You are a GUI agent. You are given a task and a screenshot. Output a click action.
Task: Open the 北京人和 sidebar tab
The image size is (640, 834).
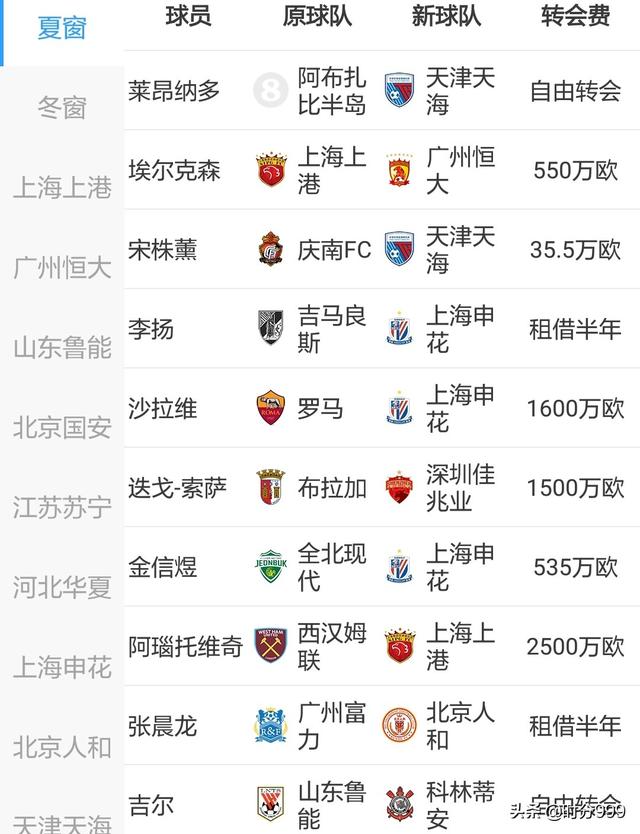(x=62, y=747)
